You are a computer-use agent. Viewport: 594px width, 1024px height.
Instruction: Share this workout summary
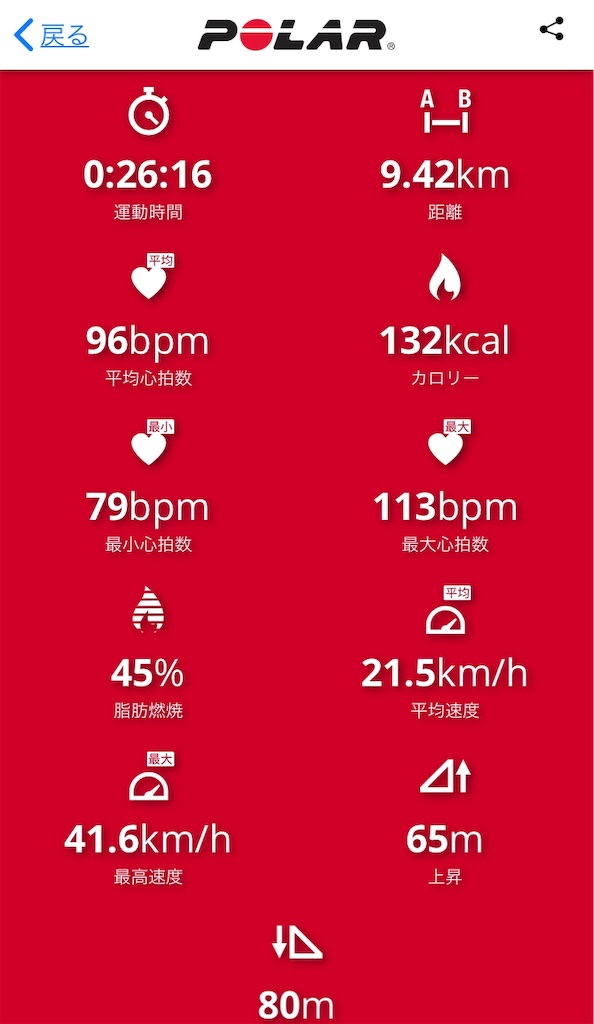click(x=552, y=29)
